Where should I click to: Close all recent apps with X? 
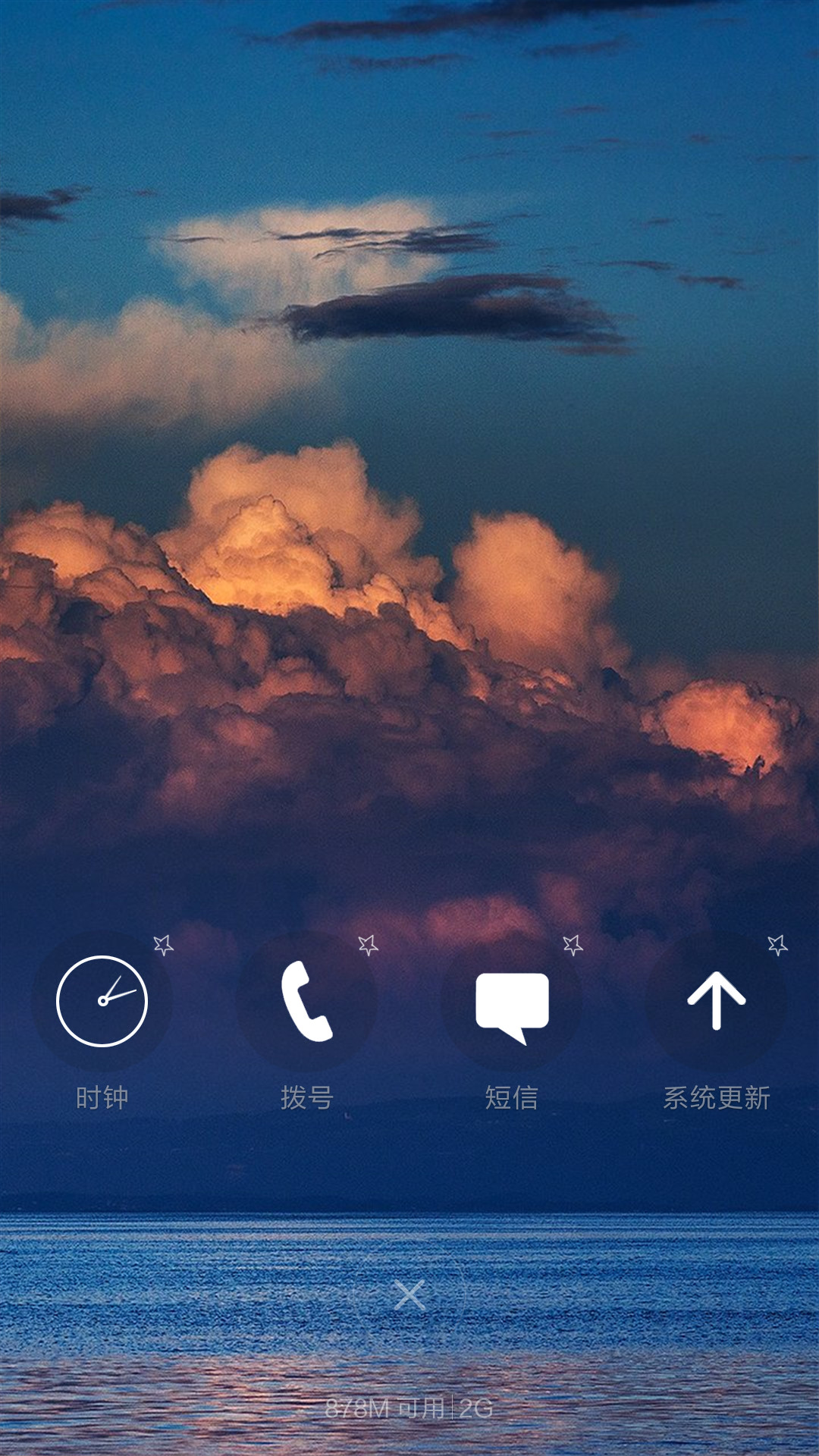[x=409, y=1295]
